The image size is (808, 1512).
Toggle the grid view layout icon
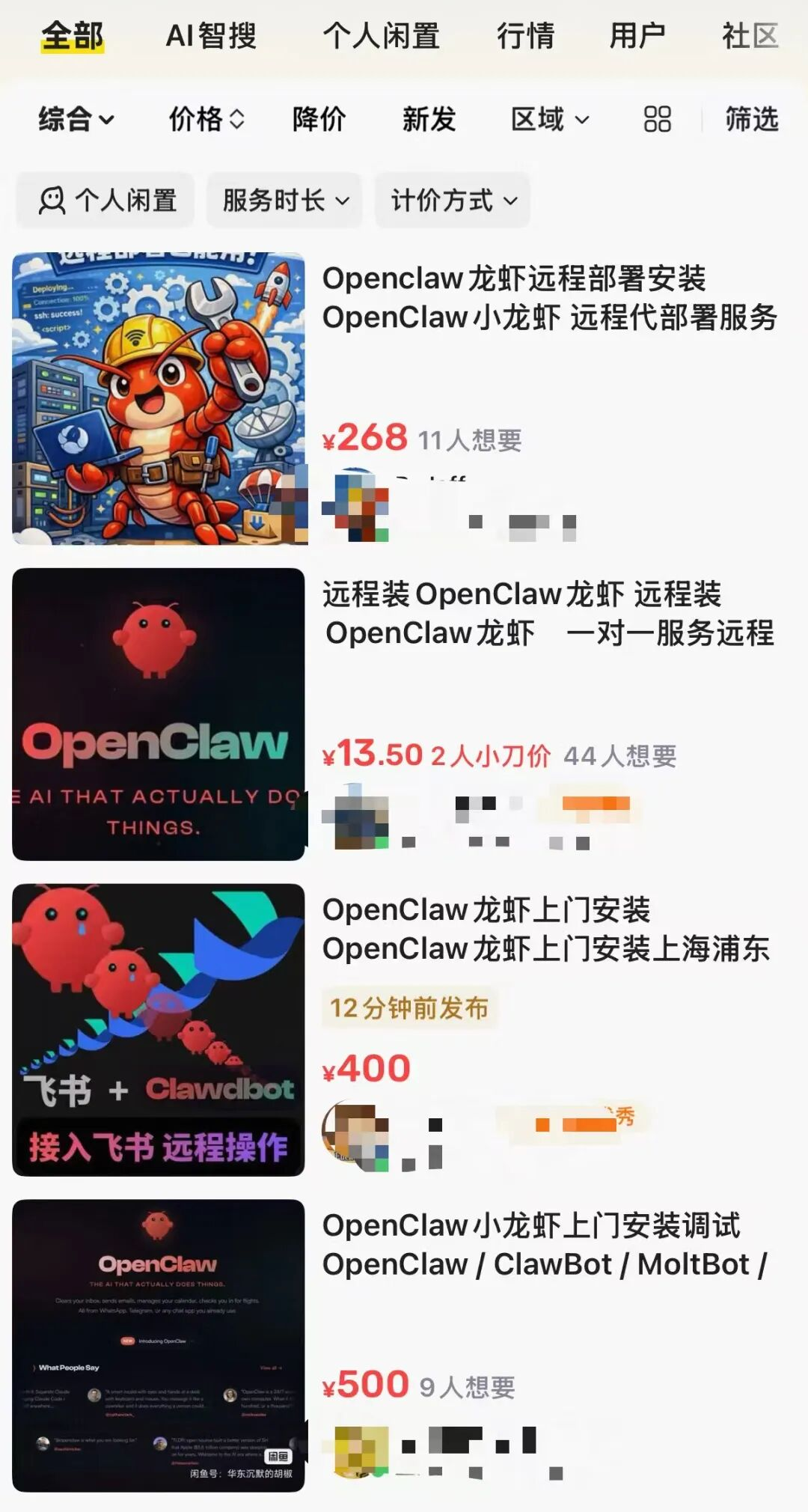(x=657, y=119)
